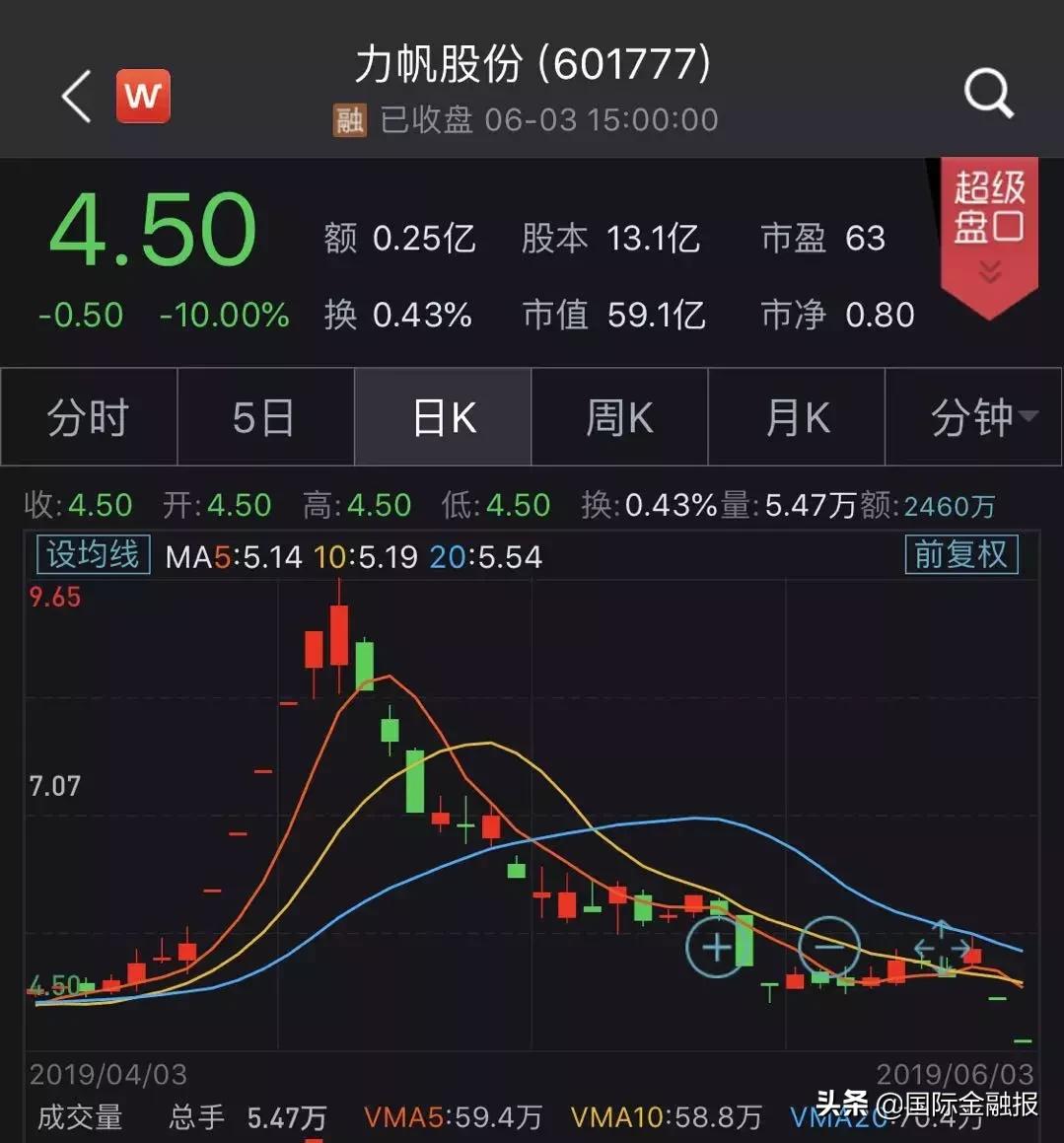
Task: Tap the 融 margin-trading badge icon
Action: (347, 120)
